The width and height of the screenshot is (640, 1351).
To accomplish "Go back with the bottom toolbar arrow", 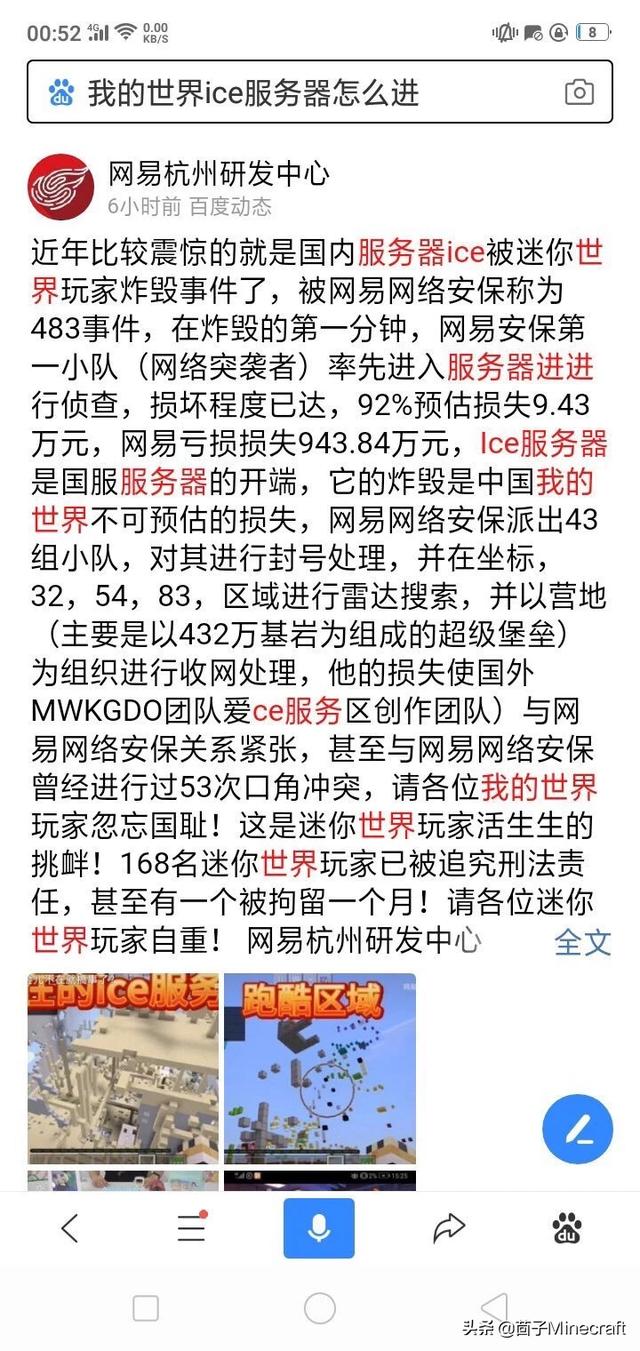I will point(69,1227).
